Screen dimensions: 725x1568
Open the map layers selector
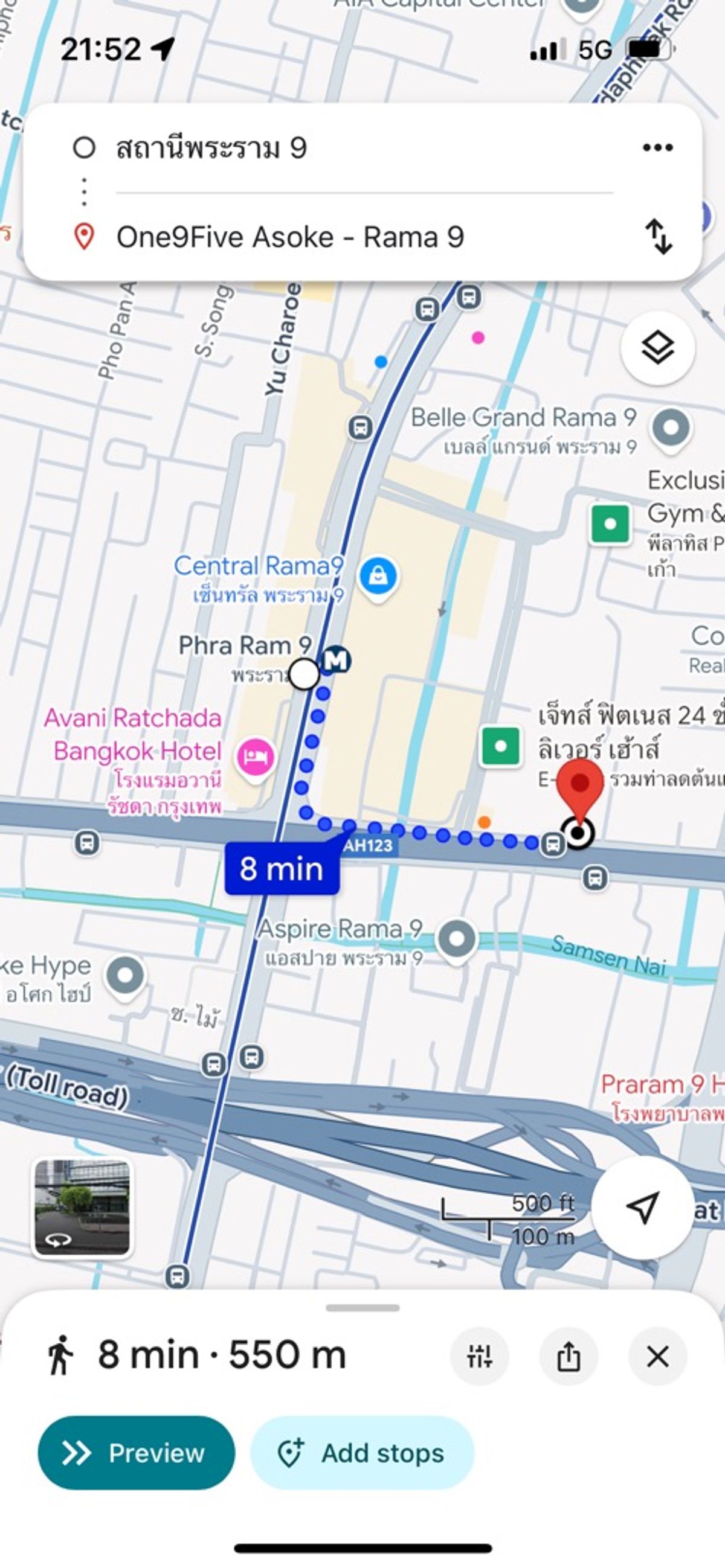657,348
